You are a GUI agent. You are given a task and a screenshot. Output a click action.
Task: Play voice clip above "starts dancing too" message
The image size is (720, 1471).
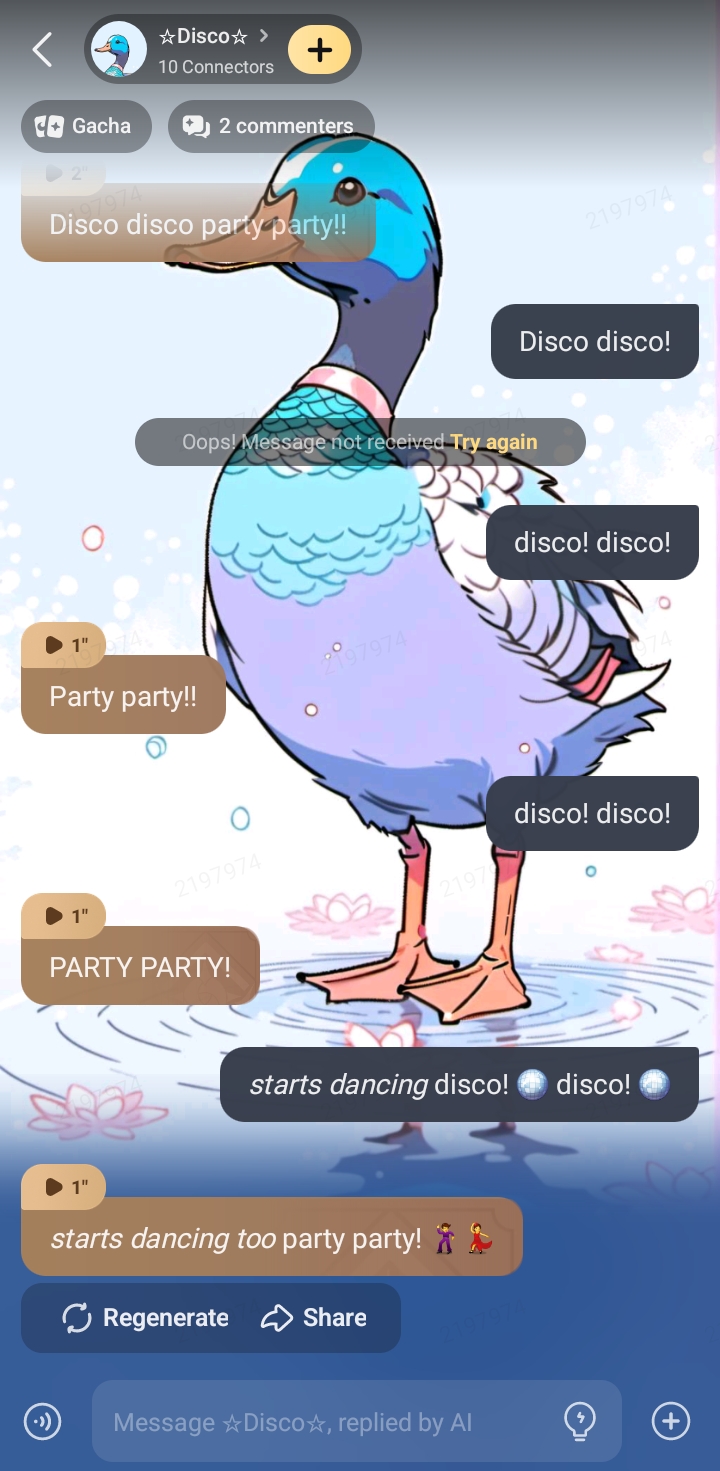pyautogui.click(x=63, y=1187)
